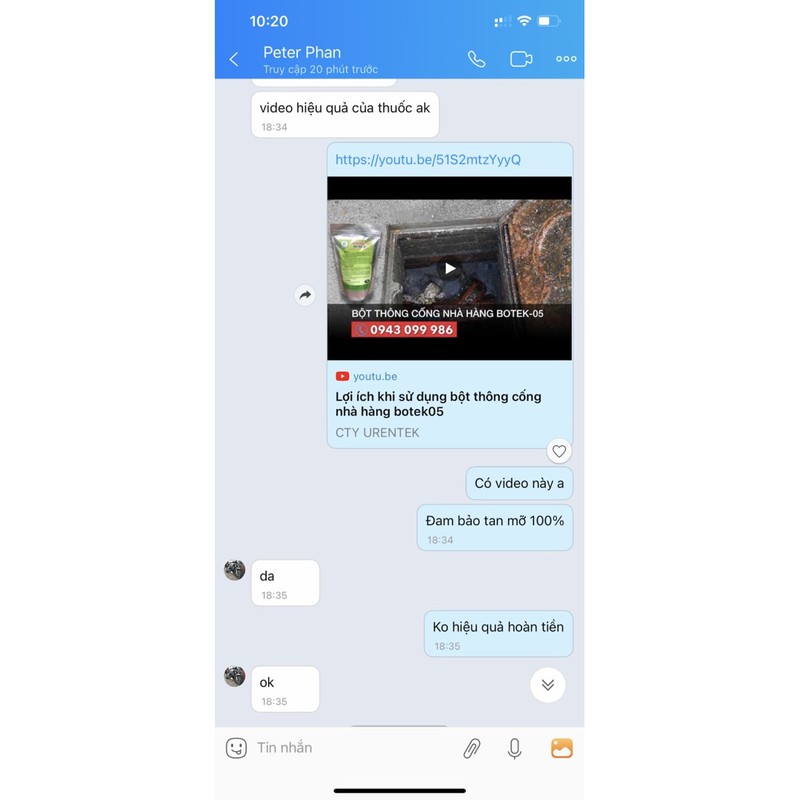Attach a file with the paperclip

point(471,748)
